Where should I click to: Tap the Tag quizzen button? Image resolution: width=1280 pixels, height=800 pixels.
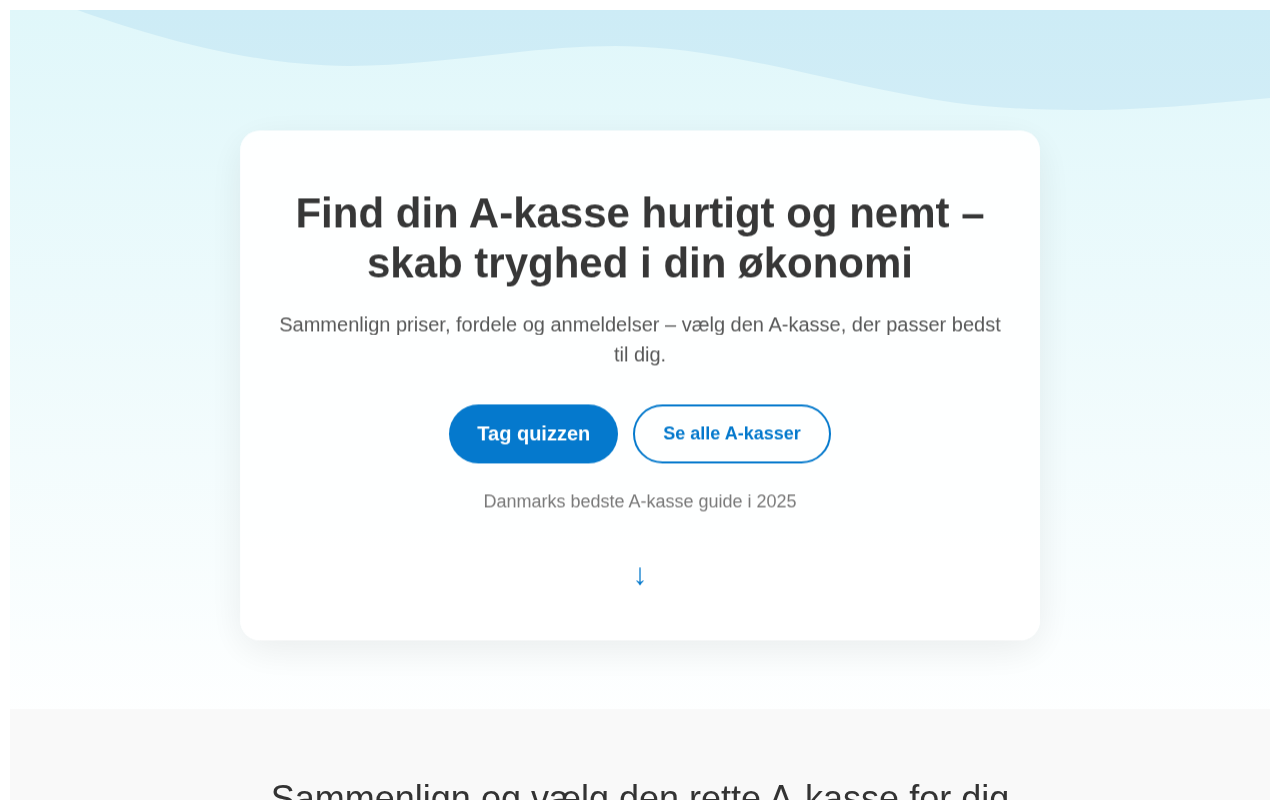click(x=533, y=434)
